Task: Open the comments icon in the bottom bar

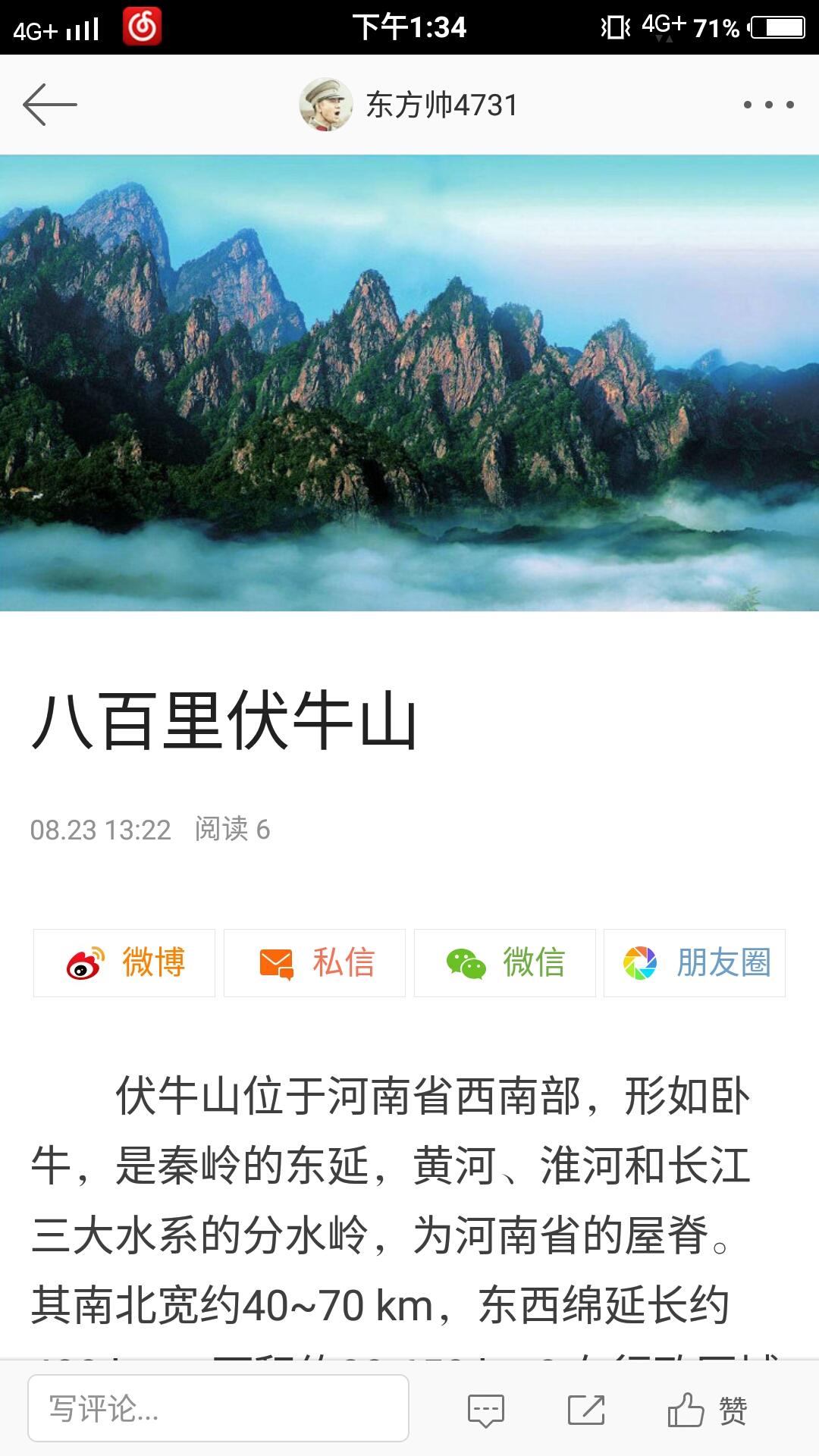Action: click(486, 1410)
